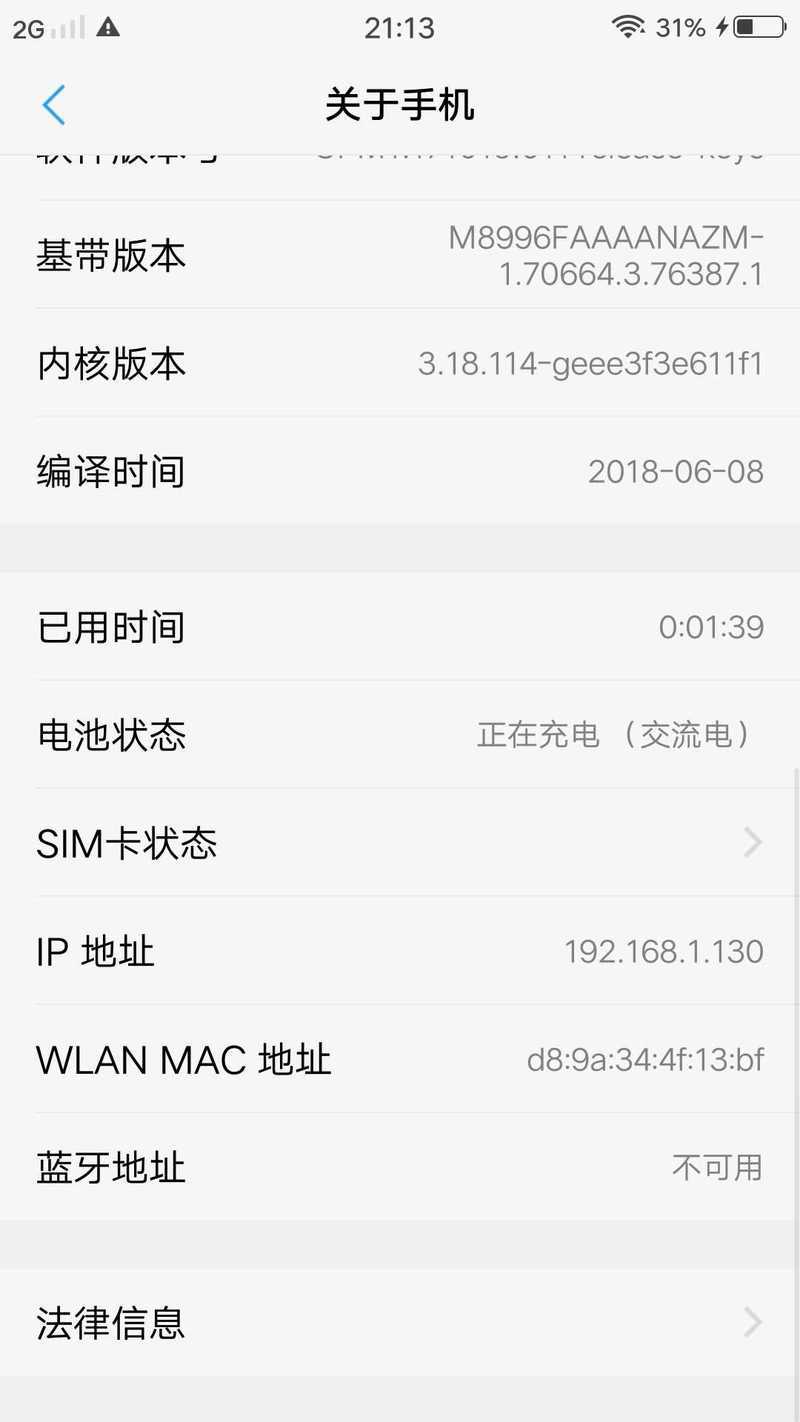Open 法律信息

point(400,1322)
